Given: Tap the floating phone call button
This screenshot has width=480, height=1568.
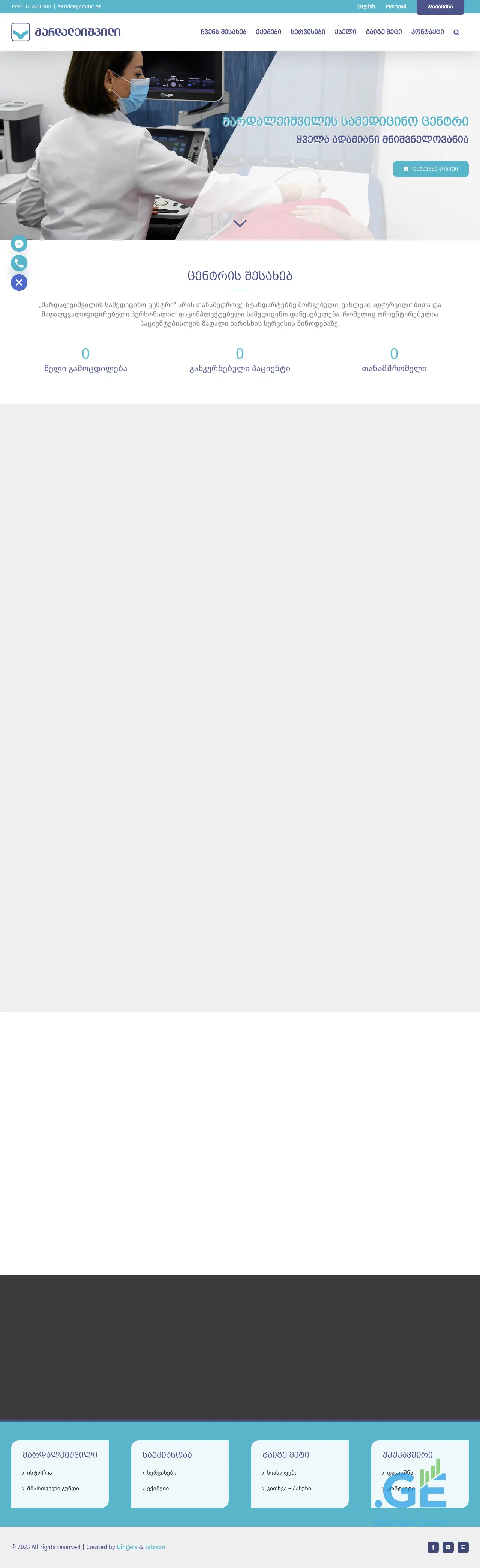Looking at the screenshot, I should pos(19,263).
